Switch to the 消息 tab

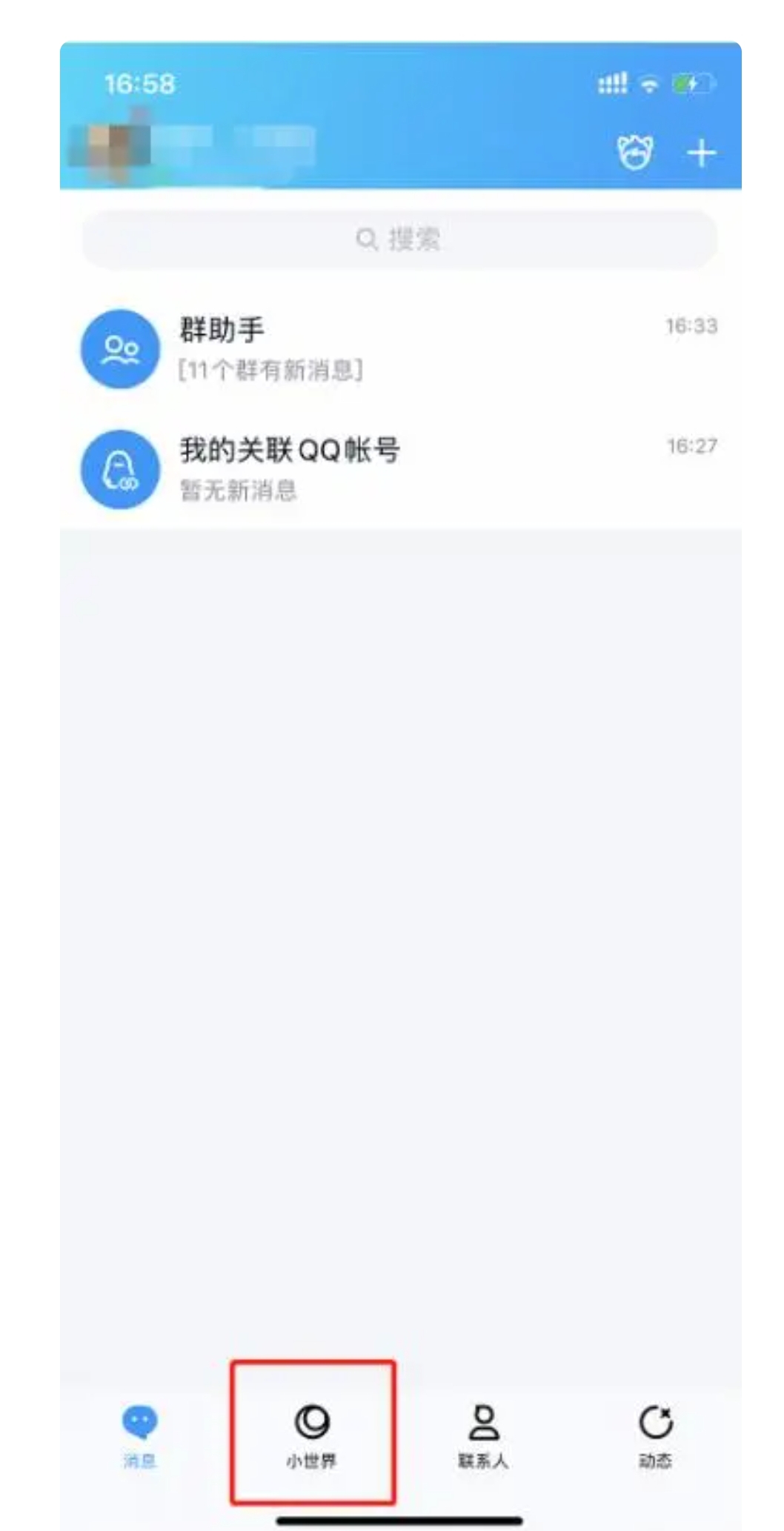[x=139, y=1435]
